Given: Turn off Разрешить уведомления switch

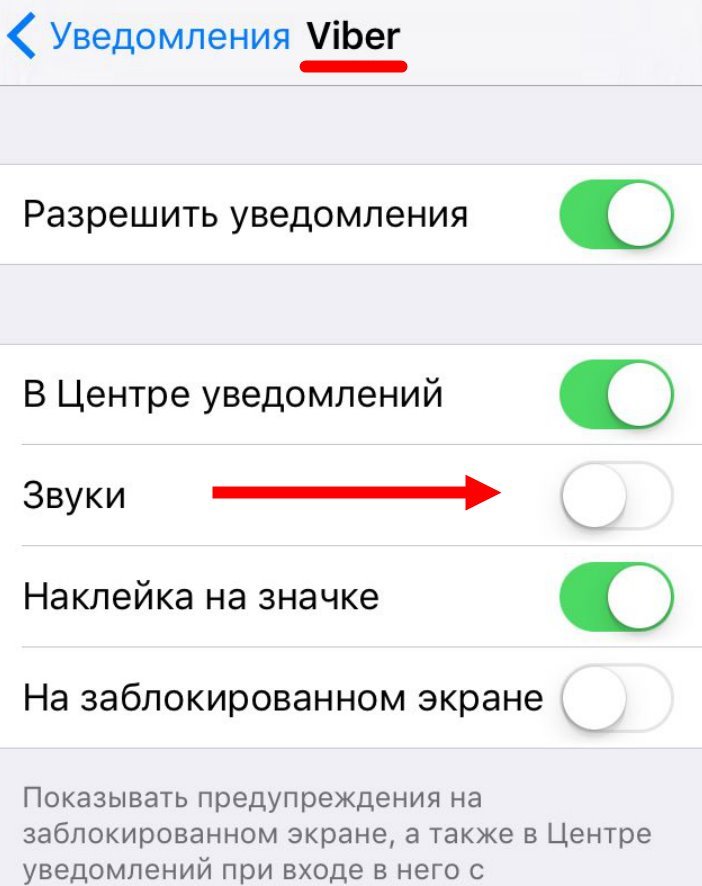Looking at the screenshot, I should point(616,214).
